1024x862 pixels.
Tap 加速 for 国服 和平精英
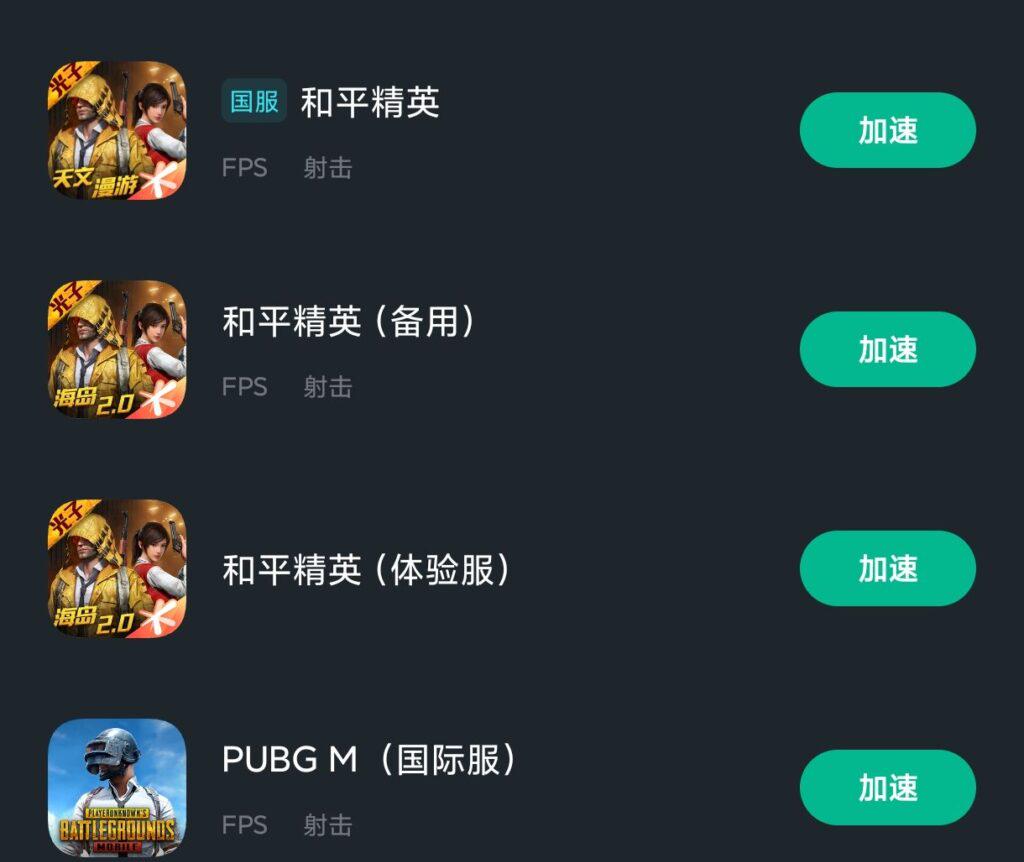pos(887,130)
